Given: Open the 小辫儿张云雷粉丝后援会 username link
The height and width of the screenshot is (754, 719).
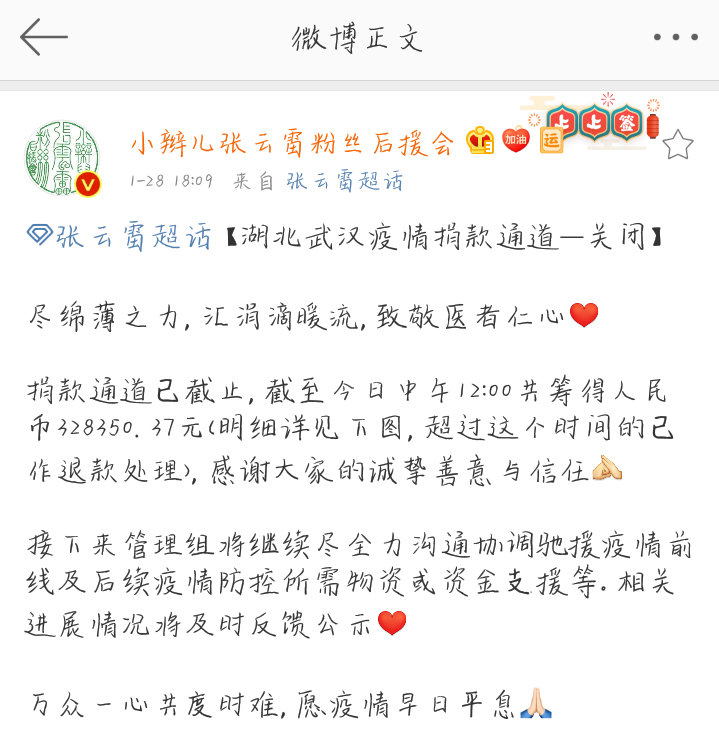Looking at the screenshot, I should (x=292, y=143).
